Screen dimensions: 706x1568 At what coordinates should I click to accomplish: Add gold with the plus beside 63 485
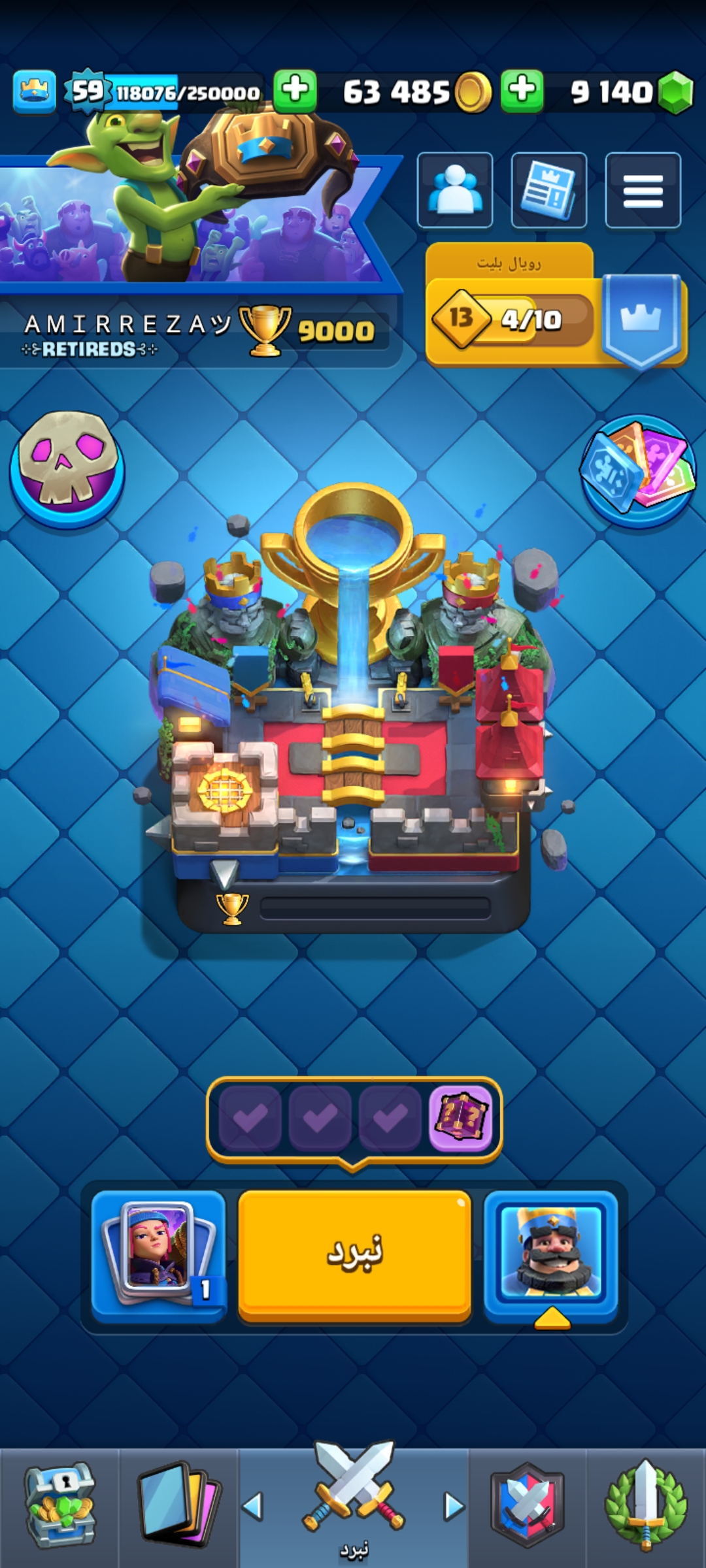(x=295, y=90)
